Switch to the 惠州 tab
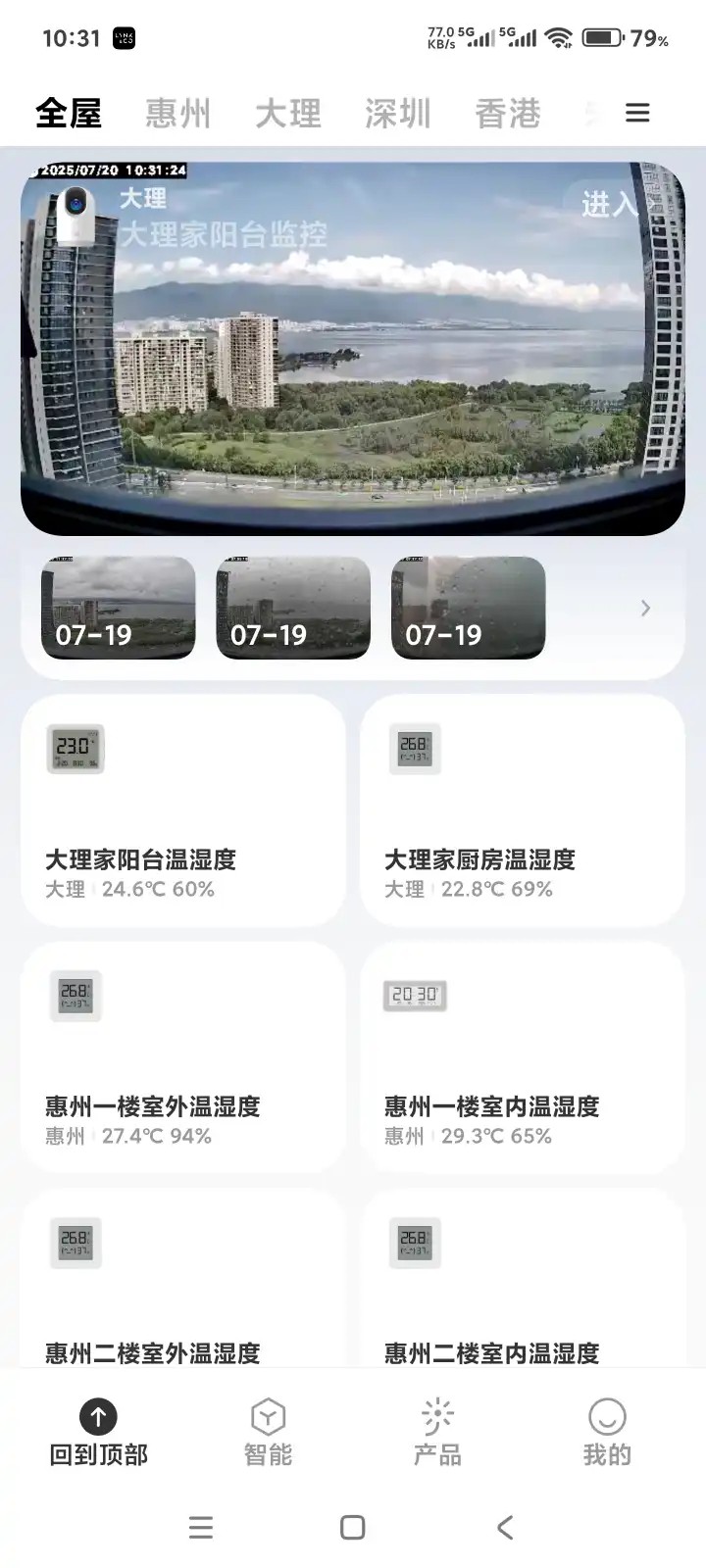 pos(177,114)
